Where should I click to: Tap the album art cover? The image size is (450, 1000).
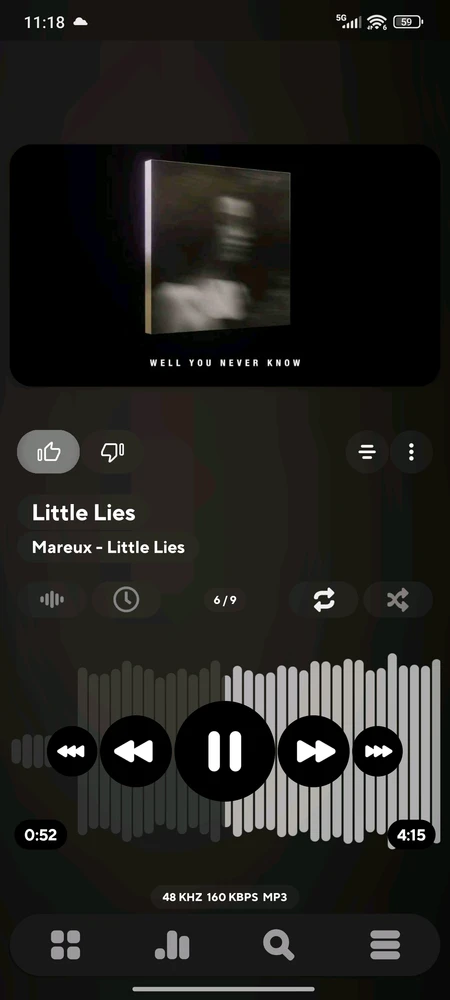click(x=225, y=265)
